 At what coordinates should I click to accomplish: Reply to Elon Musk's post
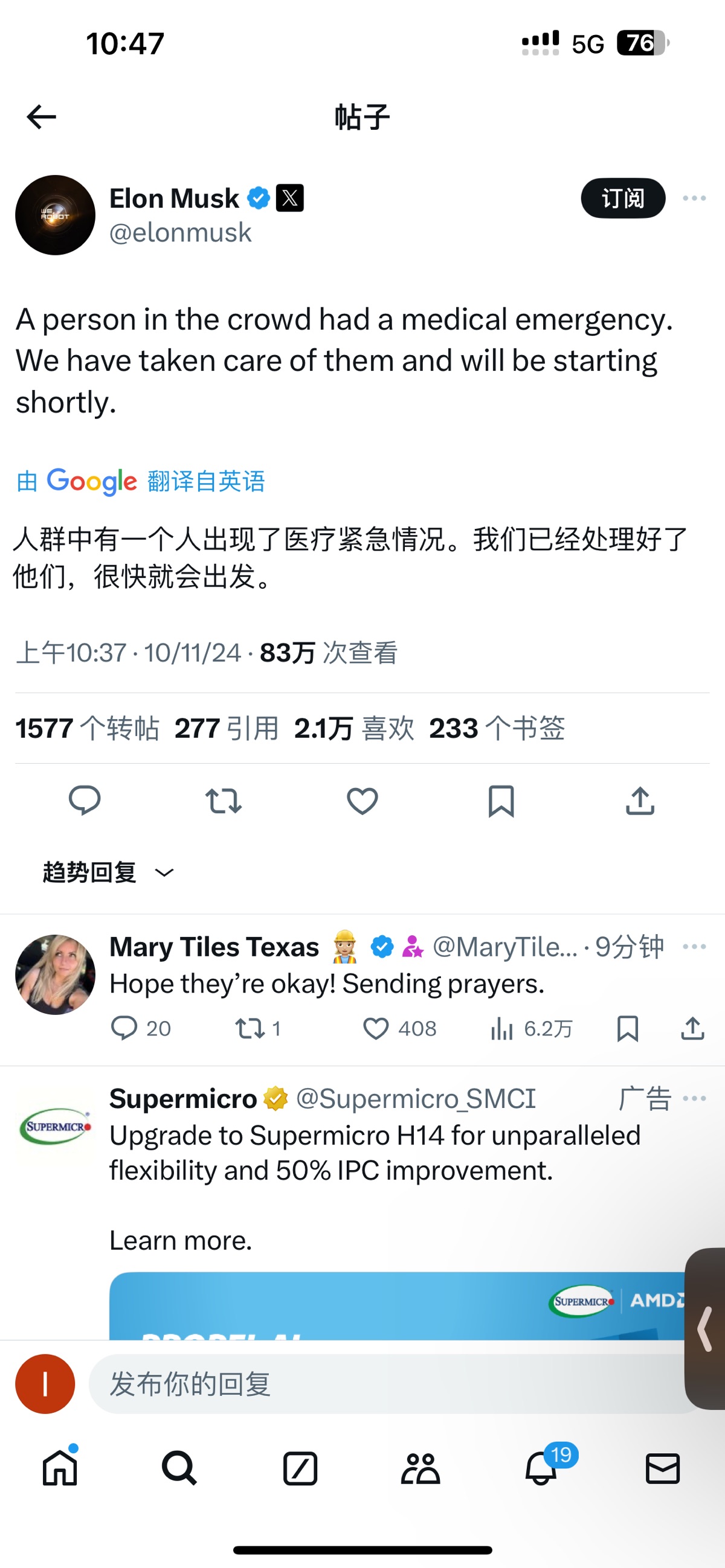coord(85,801)
